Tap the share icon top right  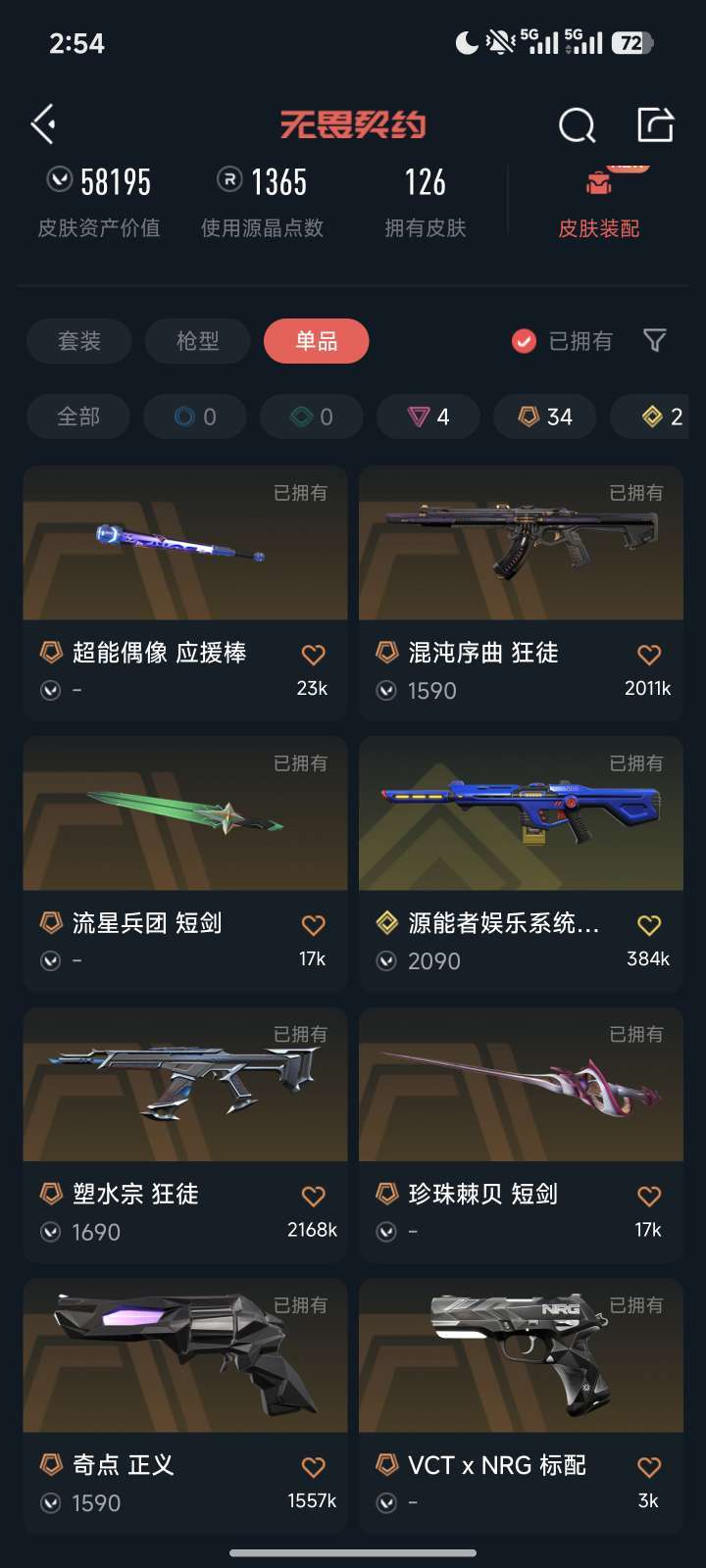point(655,124)
